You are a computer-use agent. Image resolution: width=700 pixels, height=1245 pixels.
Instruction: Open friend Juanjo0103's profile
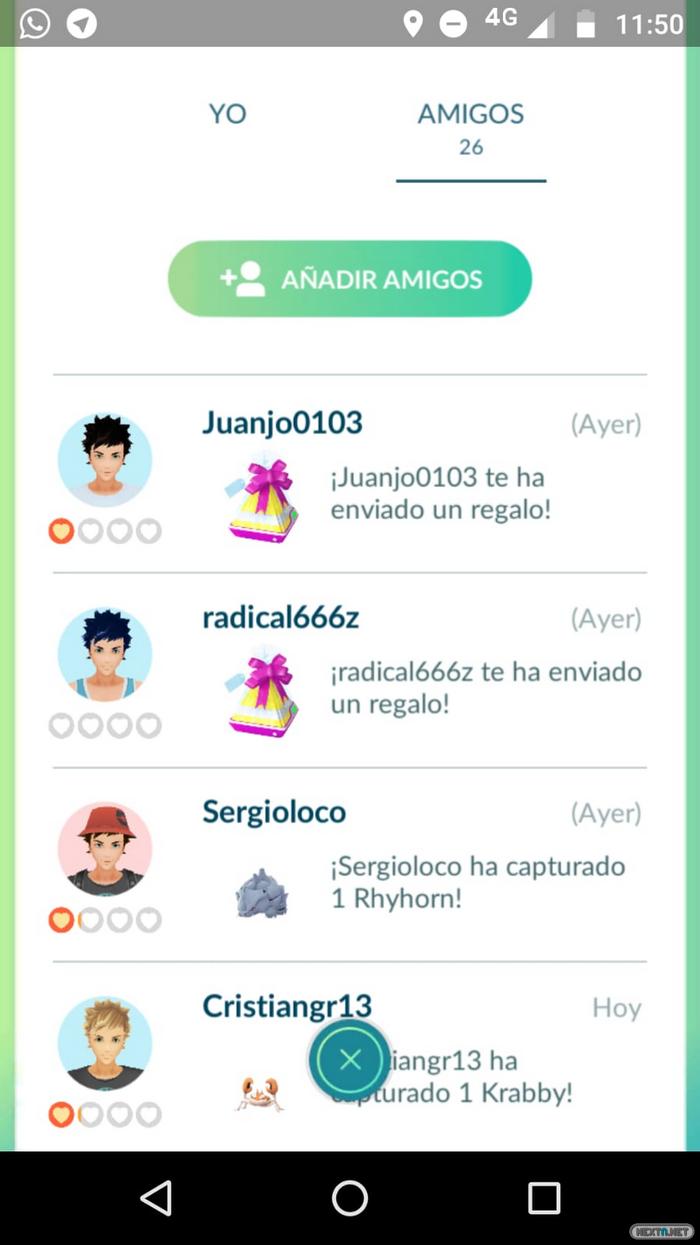pos(282,423)
